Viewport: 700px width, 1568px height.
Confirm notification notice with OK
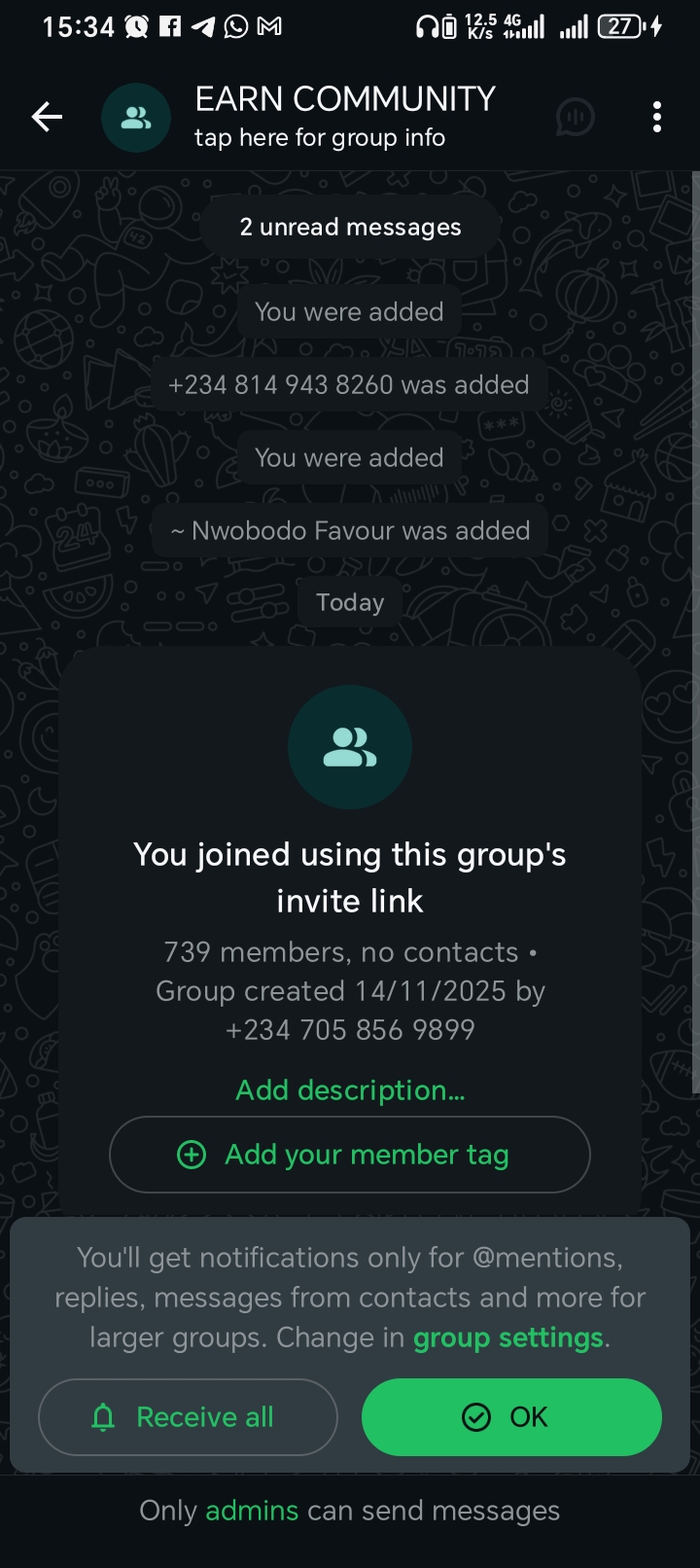(x=511, y=1417)
